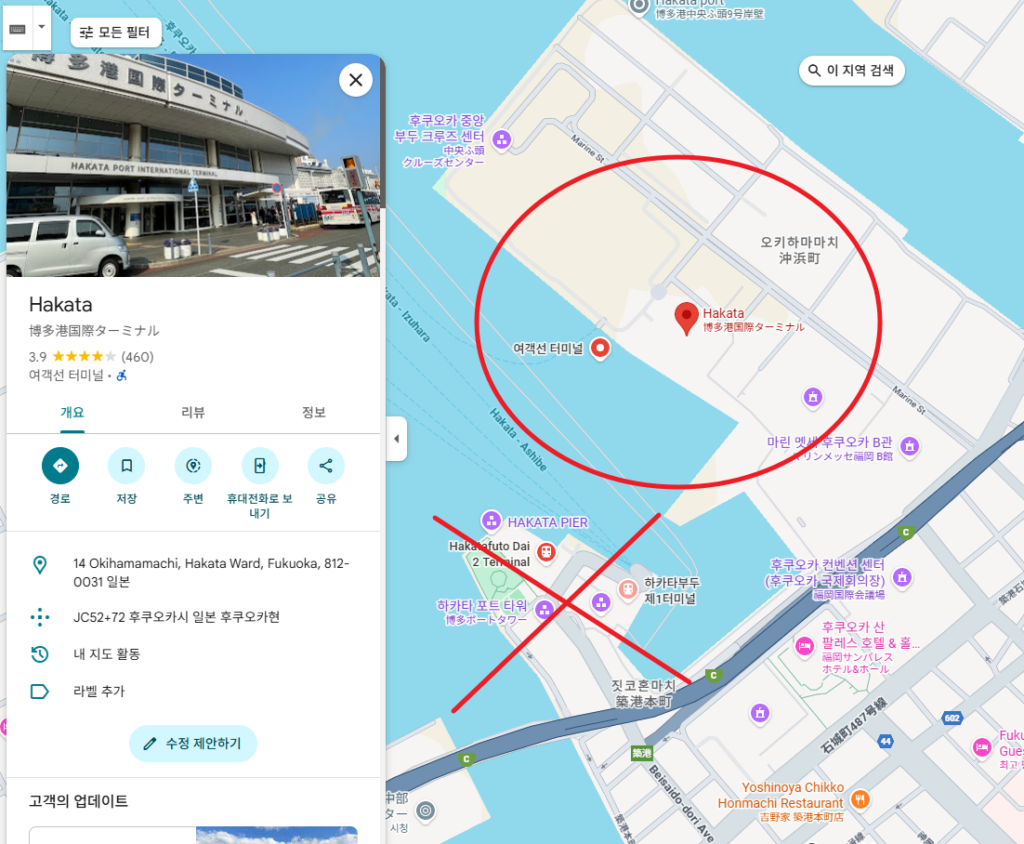Tap 이 지역 검색 to search this area
The image size is (1024, 844).
851,71
